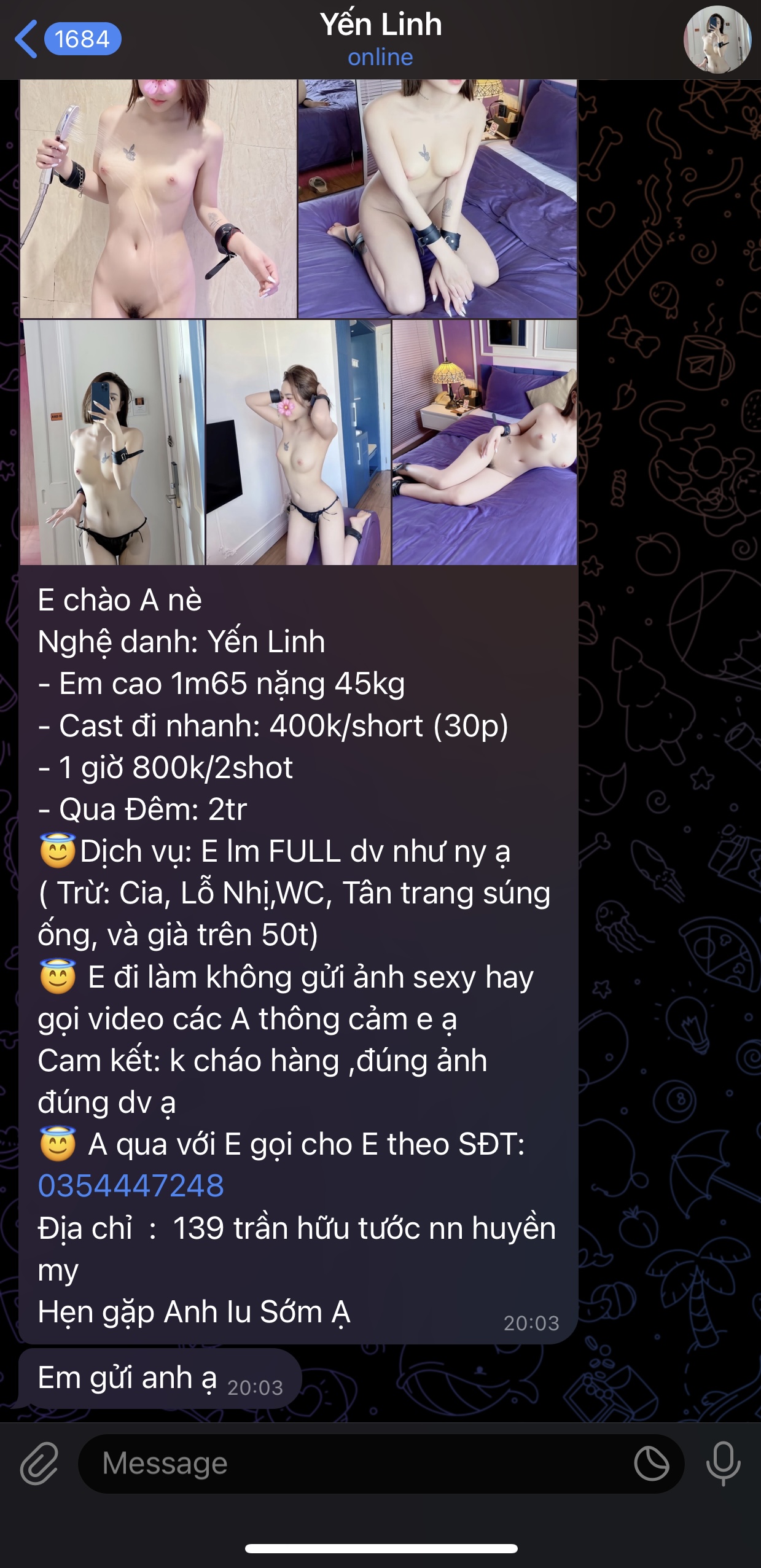Screen dimensions: 761x1568
Task: Open the sticker panel
Action: pyautogui.click(x=652, y=1464)
